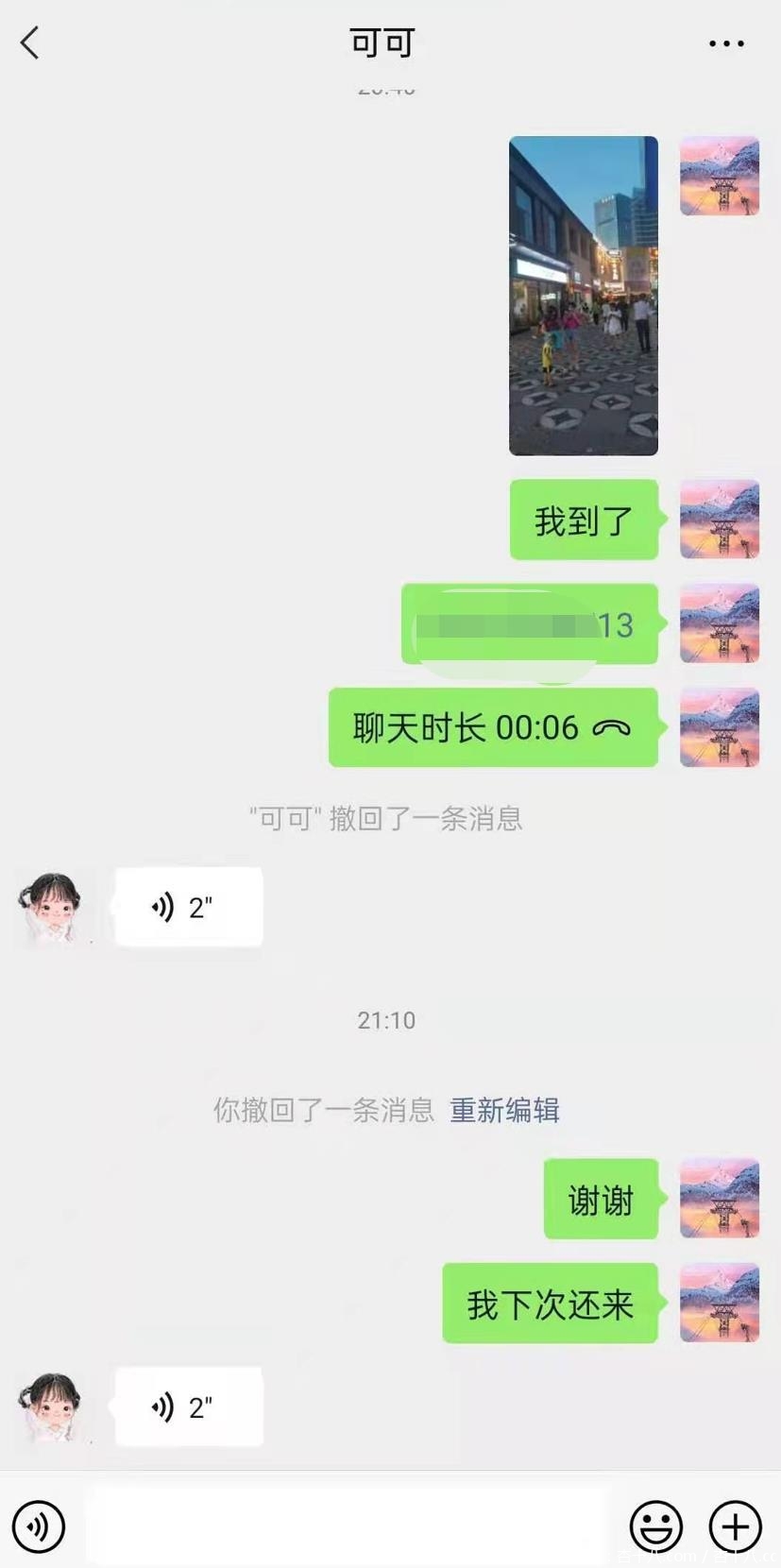The width and height of the screenshot is (781, 1568).
Task: Open 可可's avatar beside the last voice message
Action: click(50, 1407)
